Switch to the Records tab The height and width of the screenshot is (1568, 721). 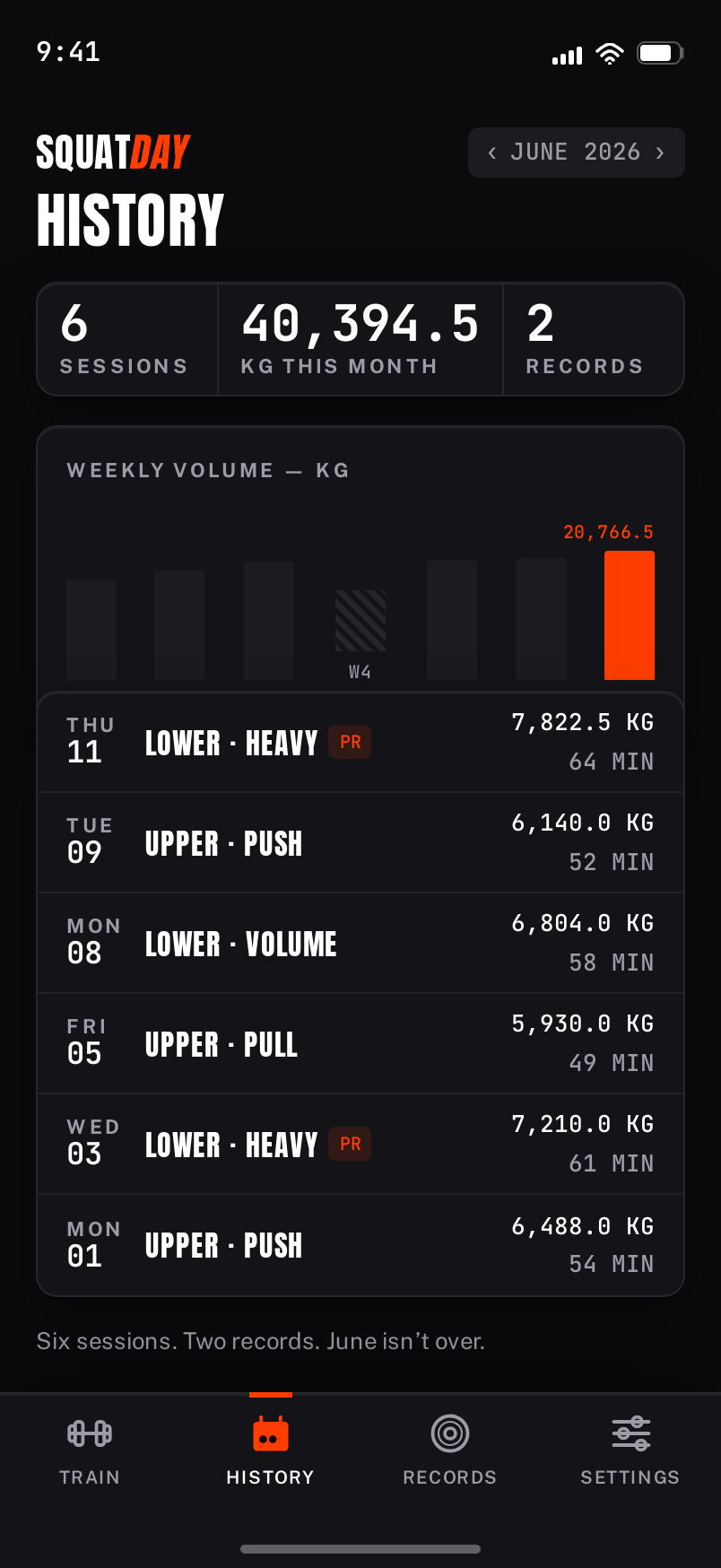450,1449
